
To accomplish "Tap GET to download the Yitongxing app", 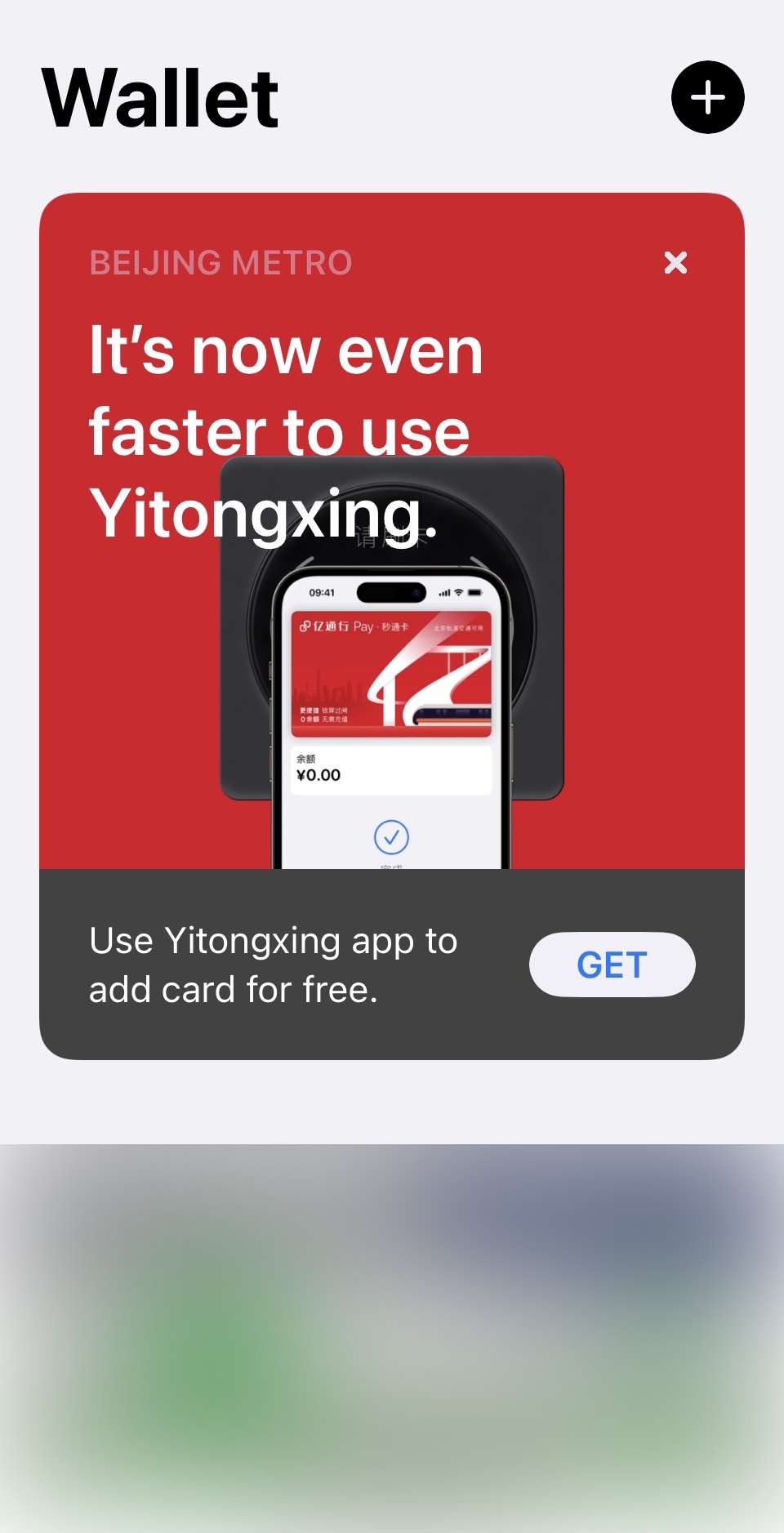I will pyautogui.click(x=612, y=965).
